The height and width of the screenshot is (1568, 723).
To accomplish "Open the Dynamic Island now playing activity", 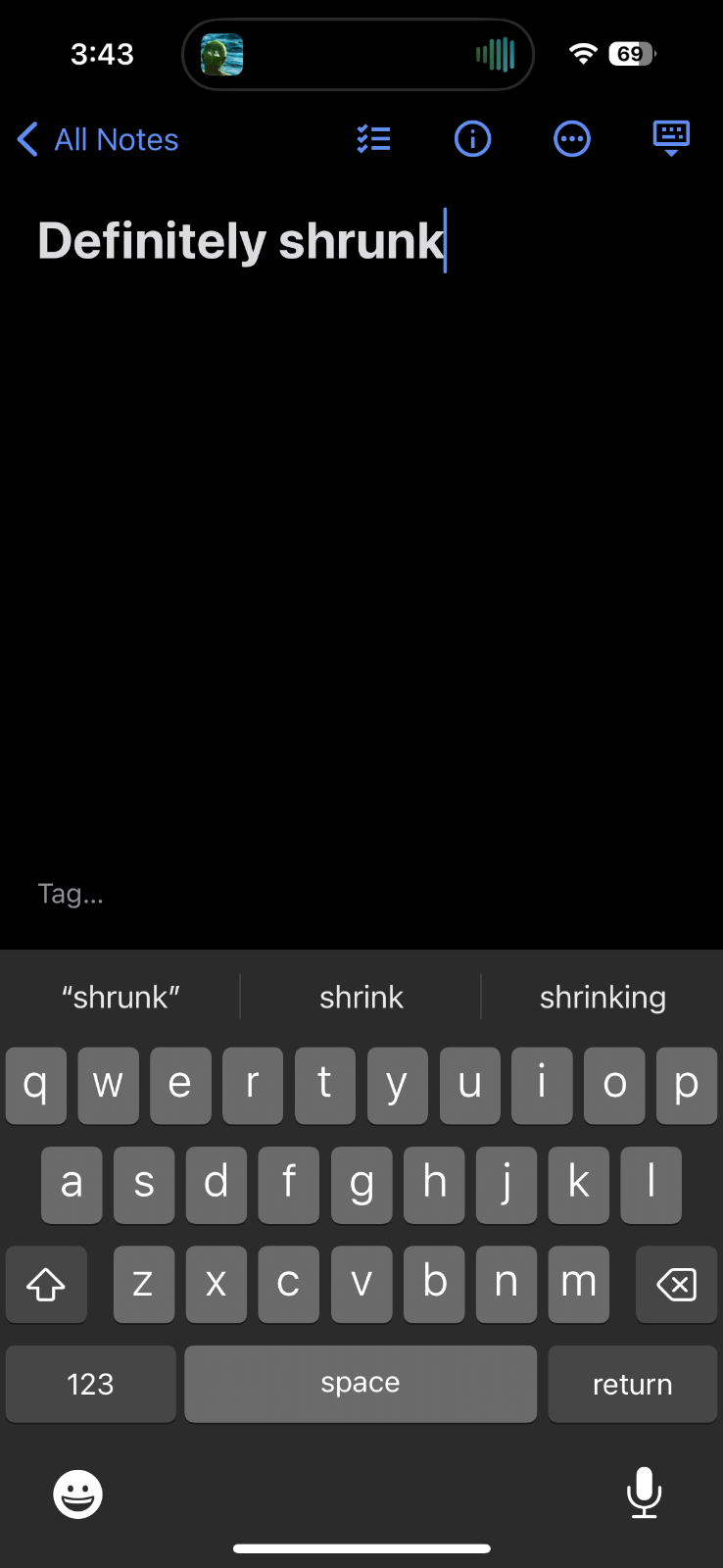I will [x=358, y=55].
